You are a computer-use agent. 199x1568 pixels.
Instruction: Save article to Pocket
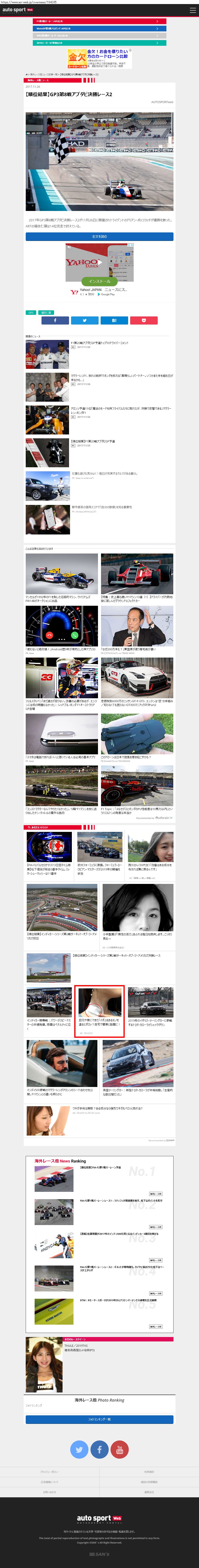point(144,320)
